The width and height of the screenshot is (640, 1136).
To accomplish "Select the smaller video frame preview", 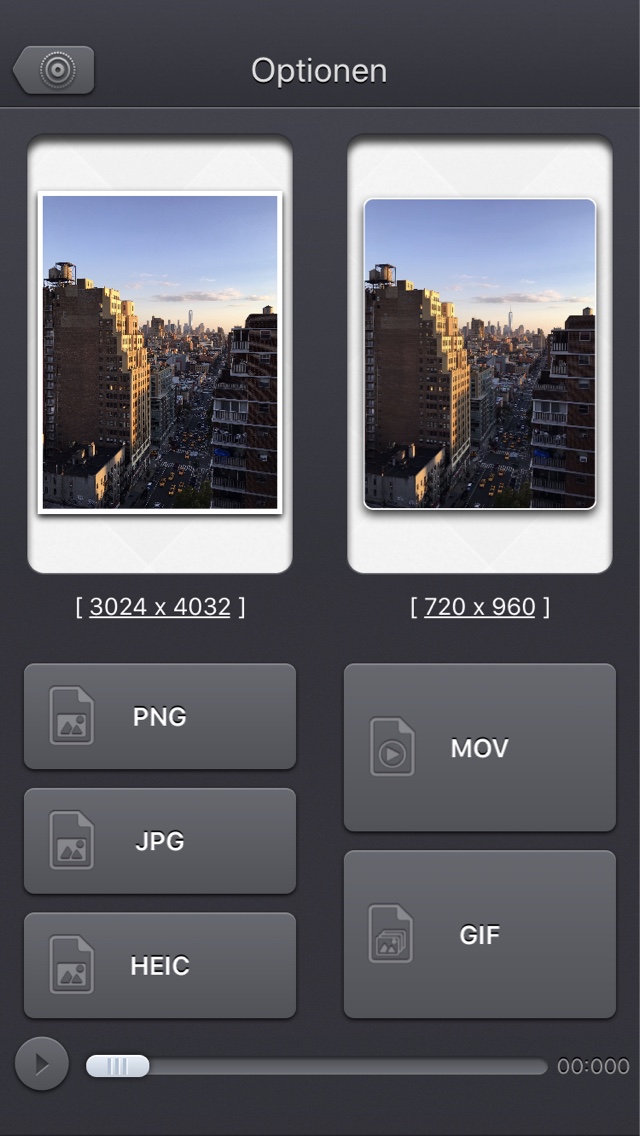I will pos(480,353).
